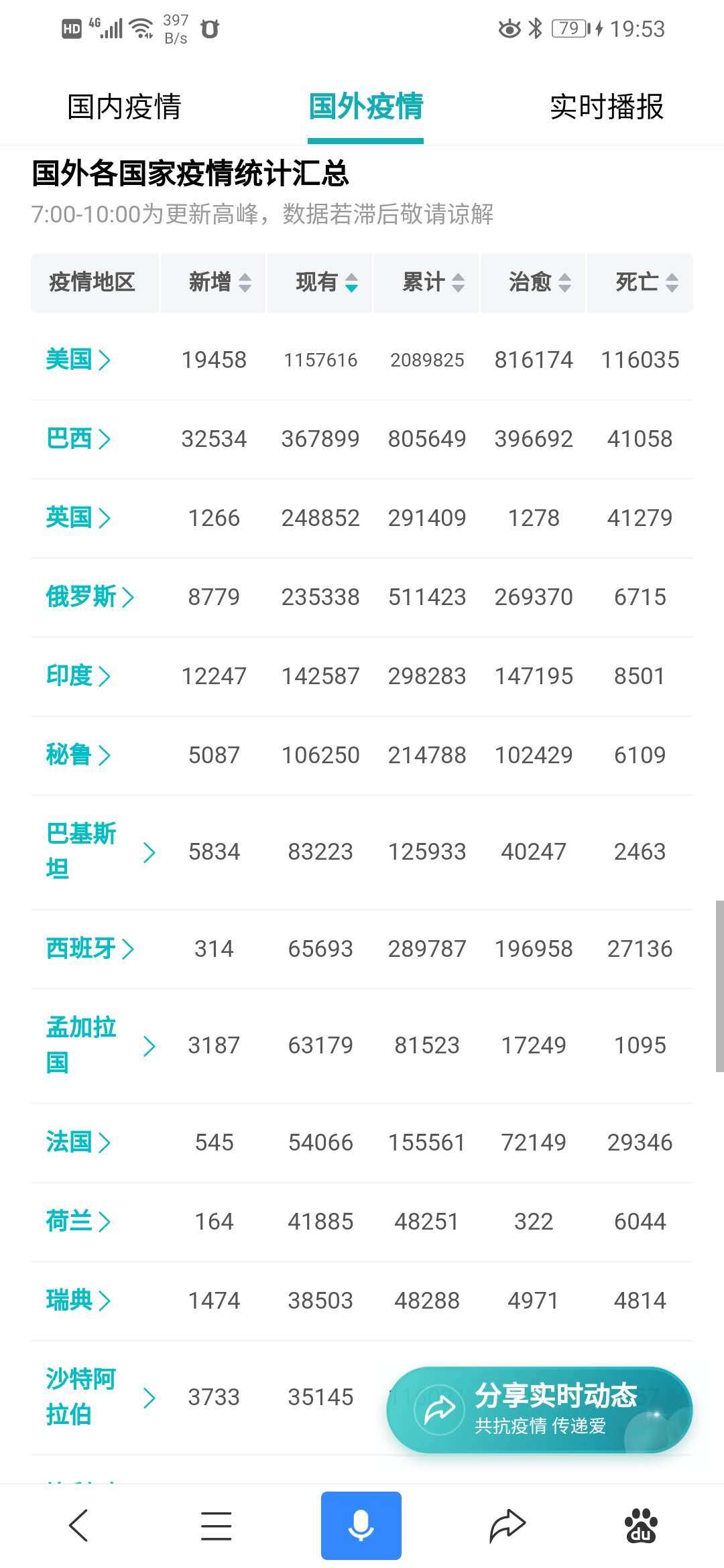Open details for 俄罗斯
This screenshot has height=1568, width=724.
click(90, 597)
